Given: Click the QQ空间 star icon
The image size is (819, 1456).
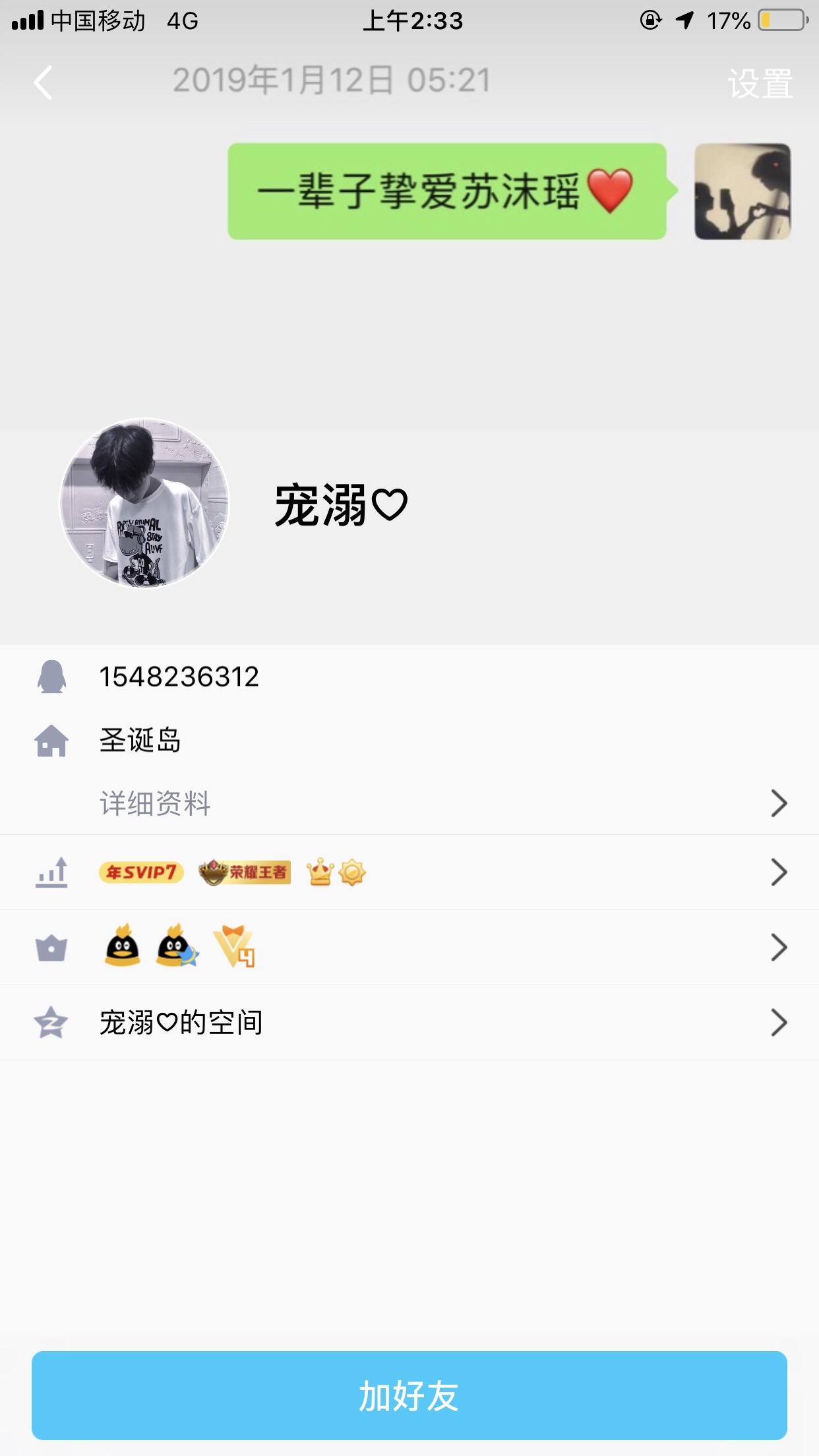Looking at the screenshot, I should (51, 1022).
